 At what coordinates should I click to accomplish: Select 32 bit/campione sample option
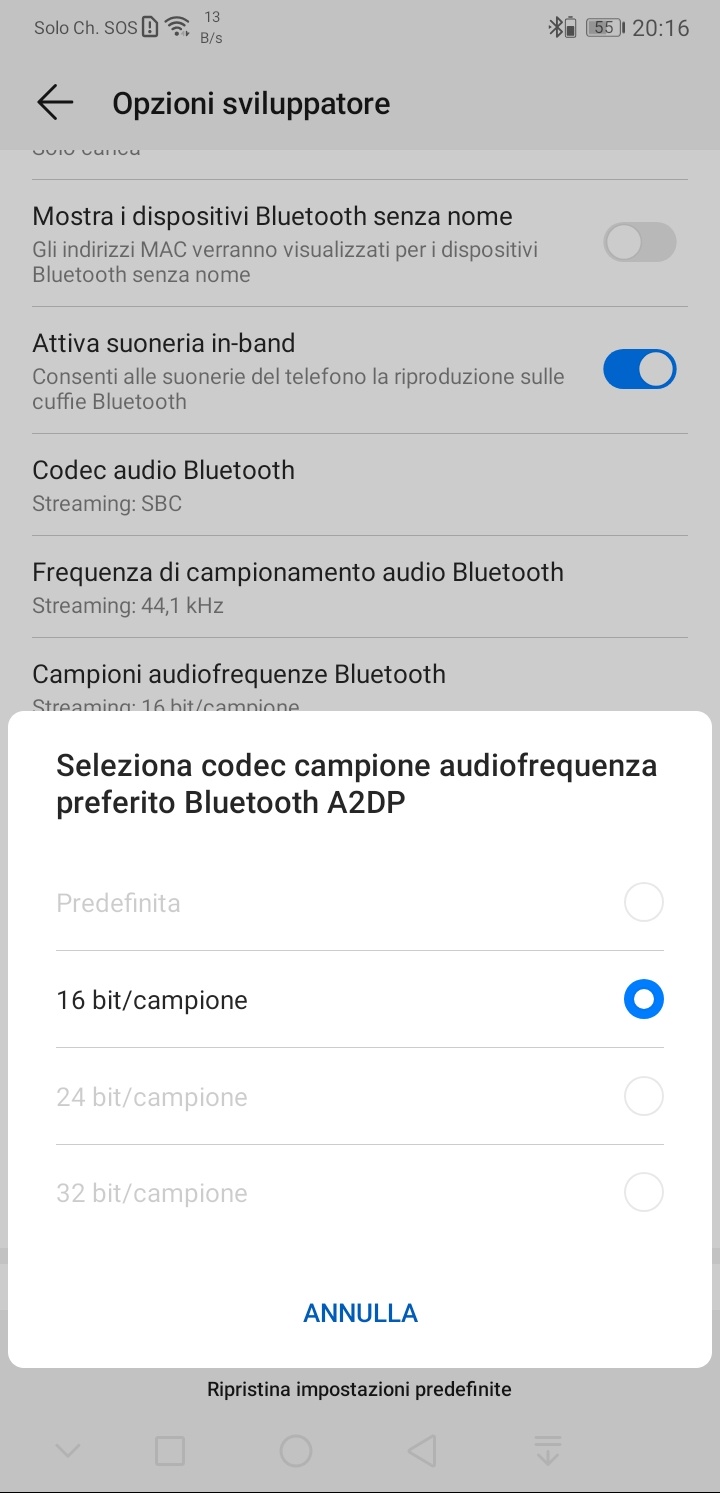point(643,1192)
